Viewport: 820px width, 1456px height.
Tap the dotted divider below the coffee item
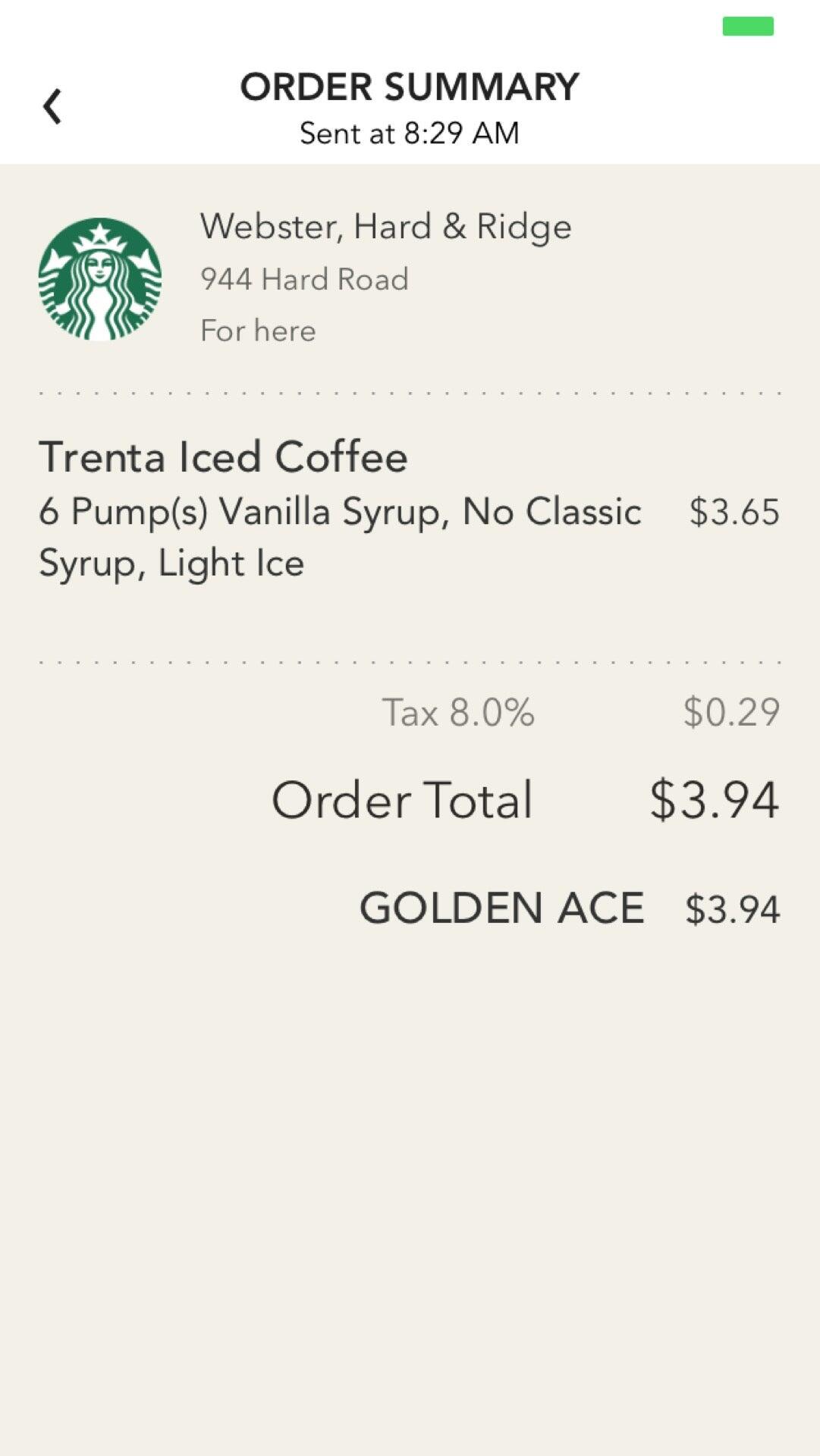[x=410, y=661]
